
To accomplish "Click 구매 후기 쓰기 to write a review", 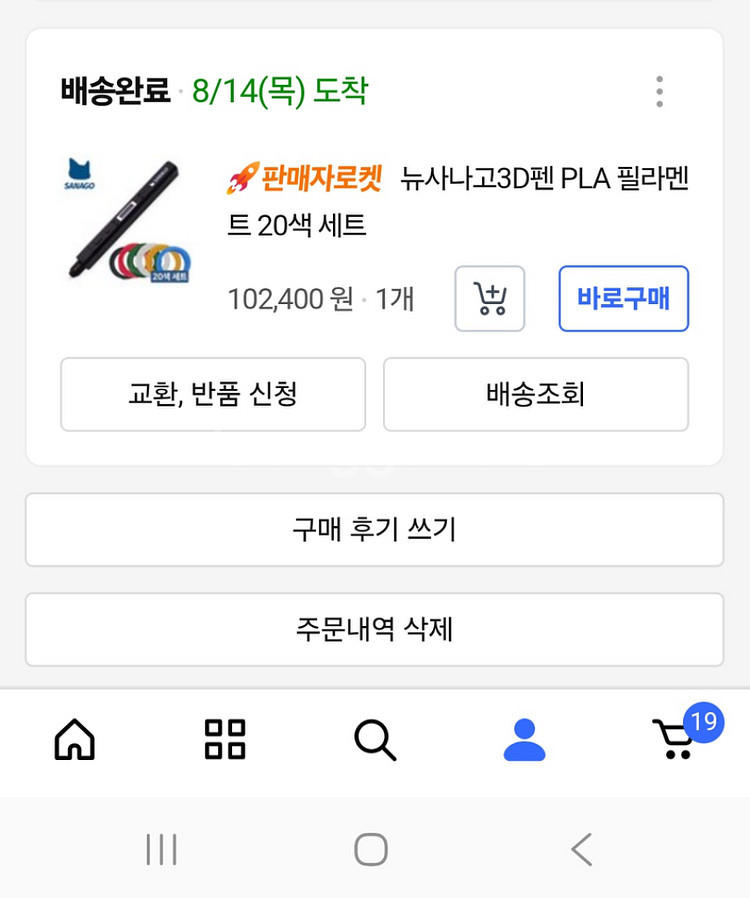I will (375, 530).
